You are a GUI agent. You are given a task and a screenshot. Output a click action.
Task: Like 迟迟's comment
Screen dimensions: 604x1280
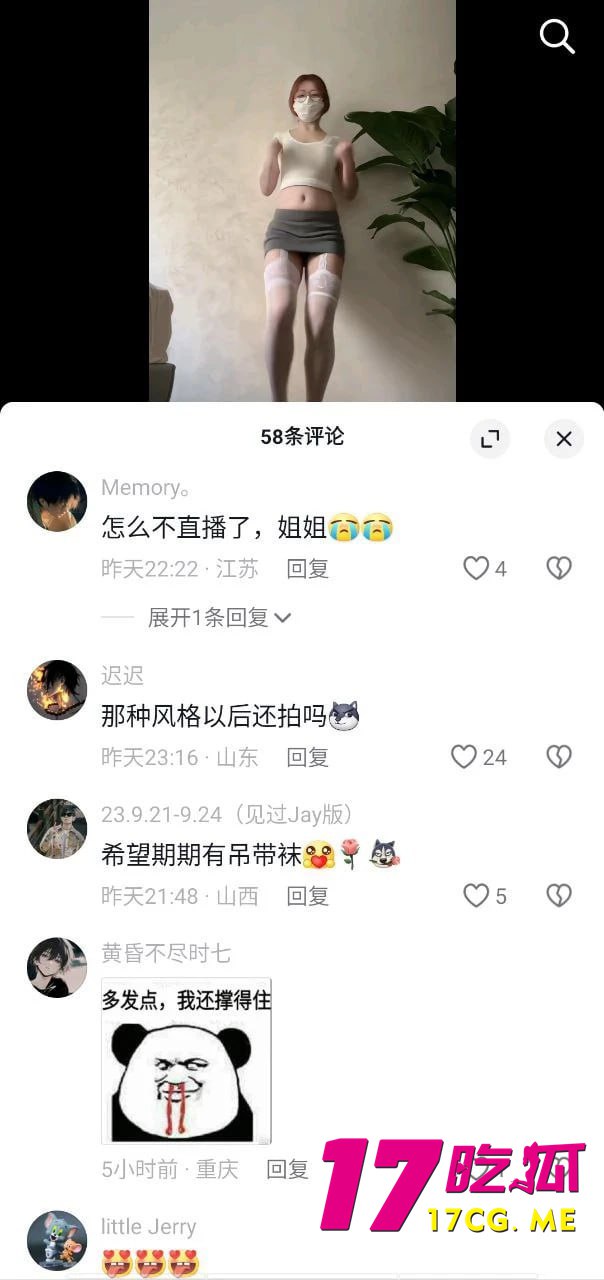[464, 757]
